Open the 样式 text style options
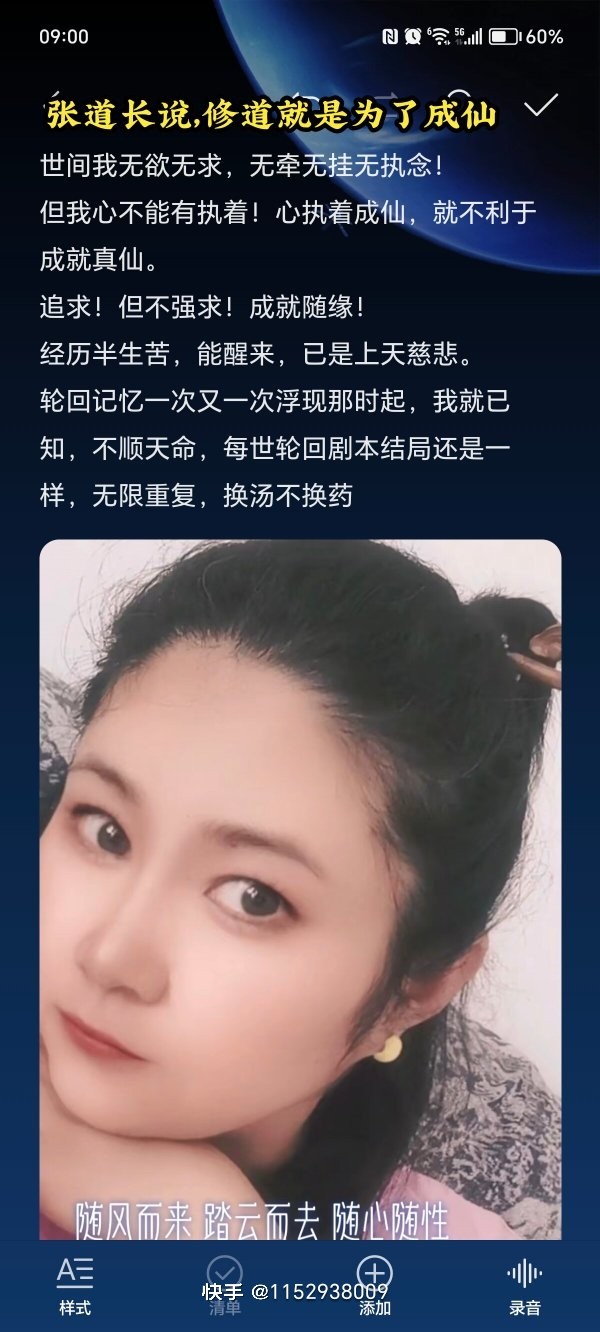 pyautogui.click(x=75, y=1285)
